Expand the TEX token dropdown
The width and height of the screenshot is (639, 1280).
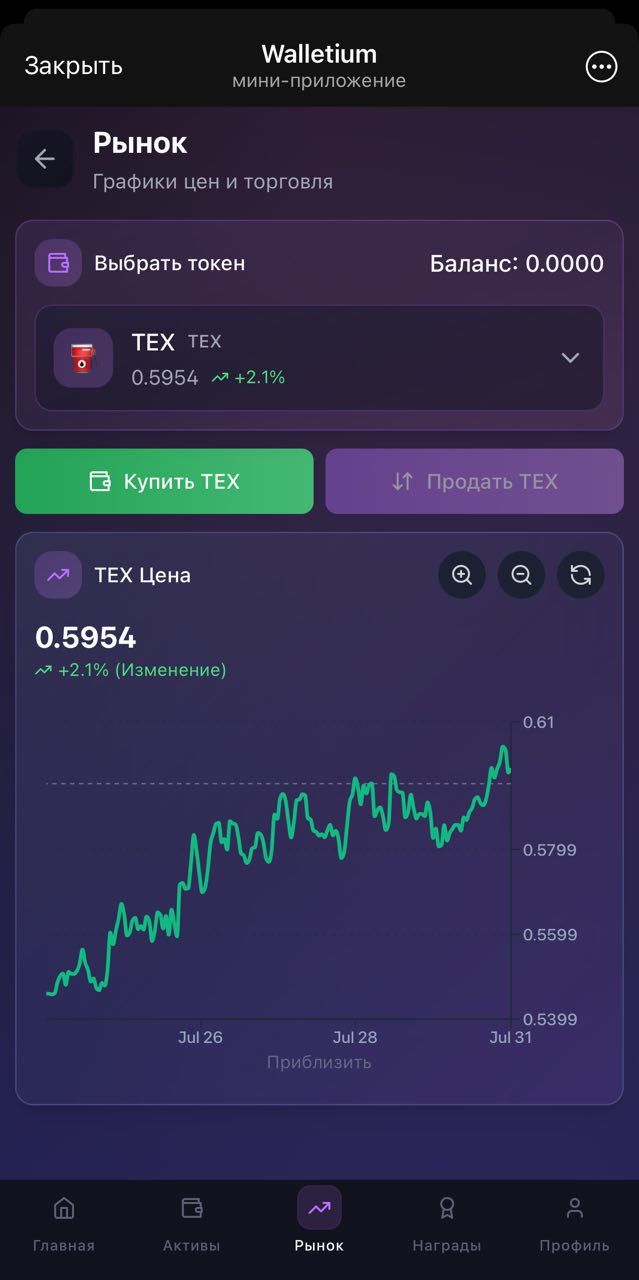[570, 358]
